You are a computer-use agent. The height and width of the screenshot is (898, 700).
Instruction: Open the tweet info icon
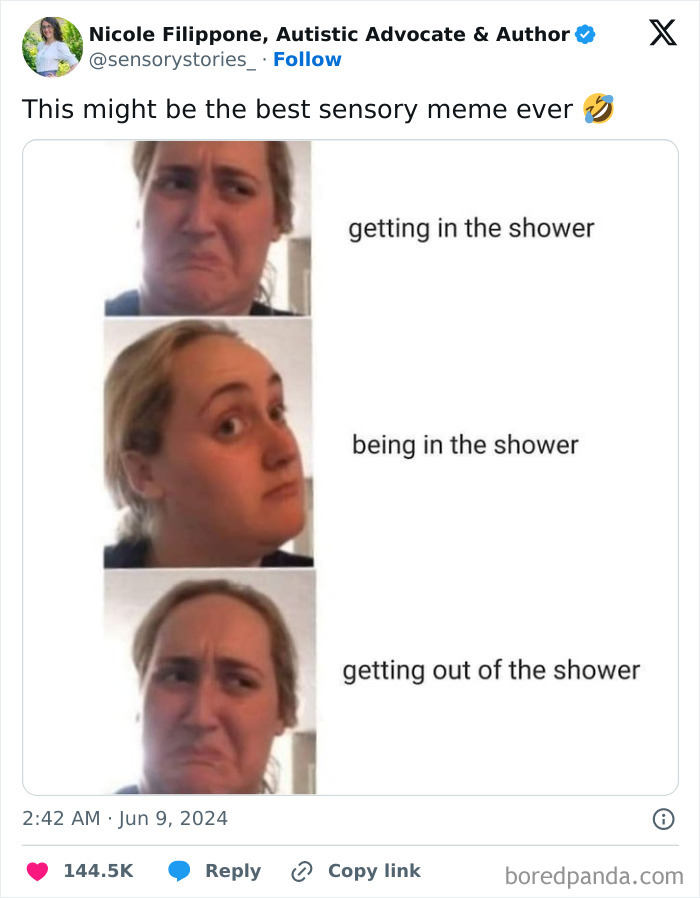pyautogui.click(x=662, y=819)
